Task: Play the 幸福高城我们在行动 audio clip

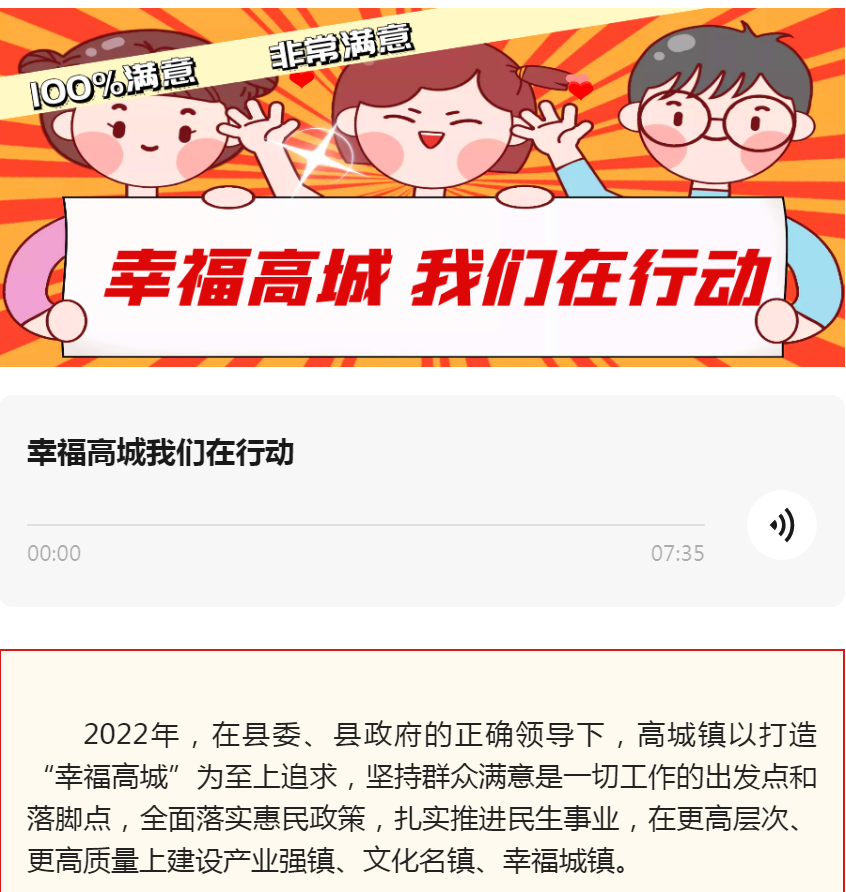Action: (781, 525)
